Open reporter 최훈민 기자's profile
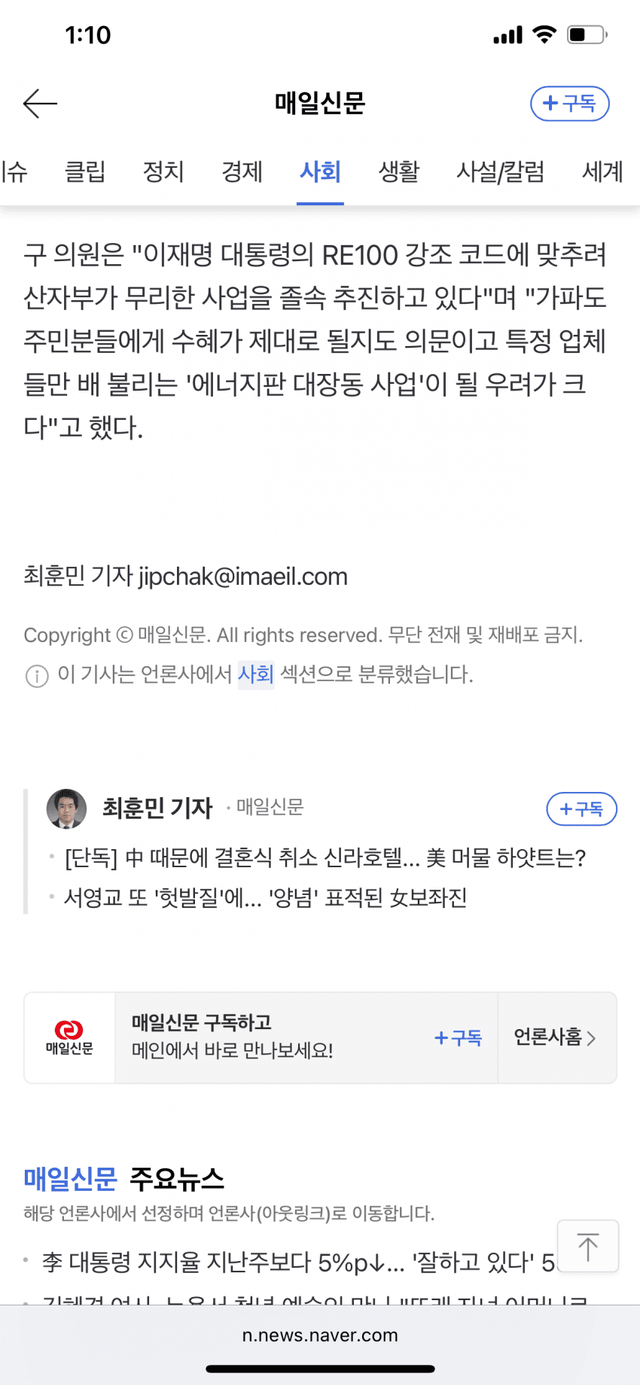Screen dimensions: 640x1385 point(156,807)
